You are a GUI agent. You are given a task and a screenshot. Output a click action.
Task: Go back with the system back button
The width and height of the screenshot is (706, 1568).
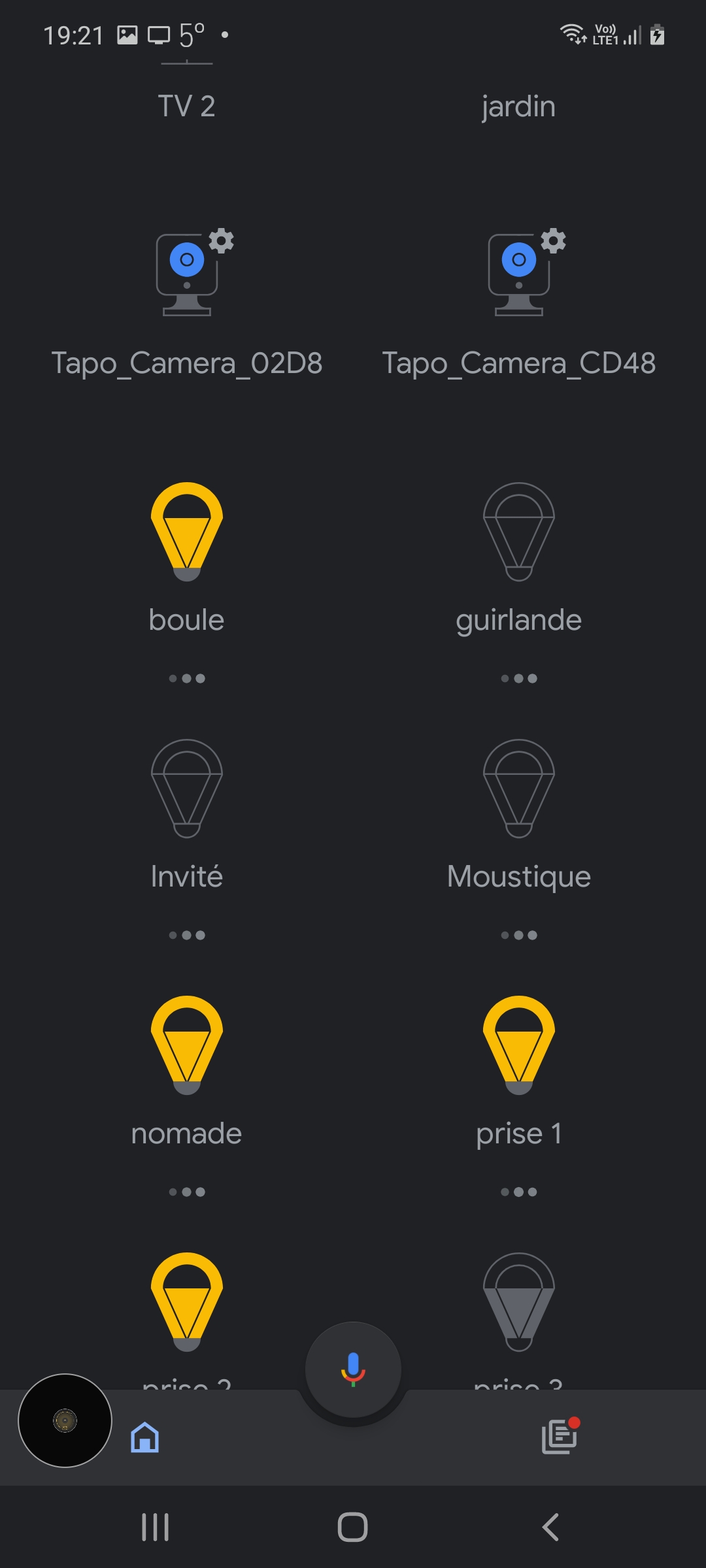[550, 1527]
